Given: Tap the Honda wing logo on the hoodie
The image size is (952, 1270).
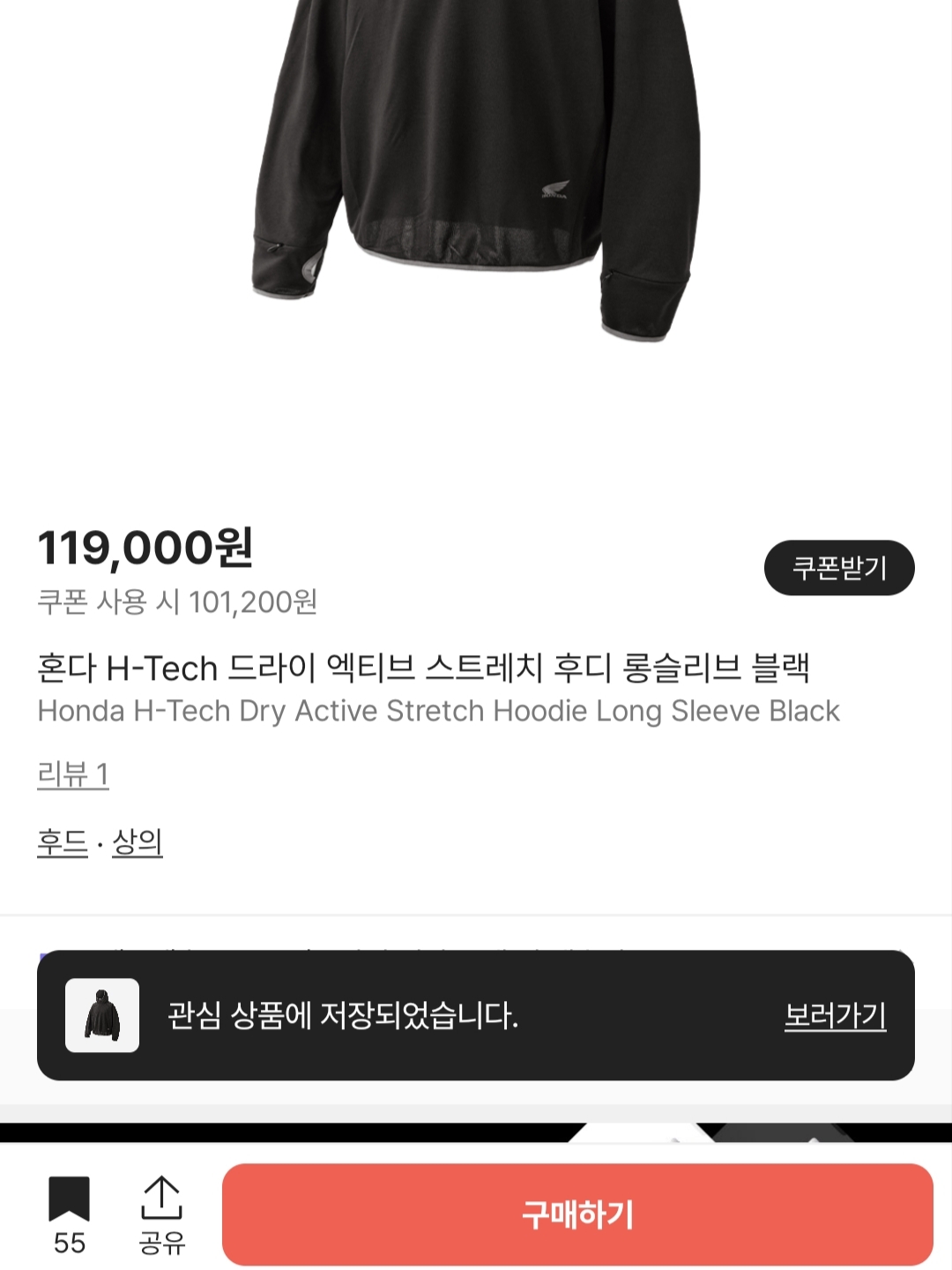Looking at the screenshot, I should [x=554, y=188].
